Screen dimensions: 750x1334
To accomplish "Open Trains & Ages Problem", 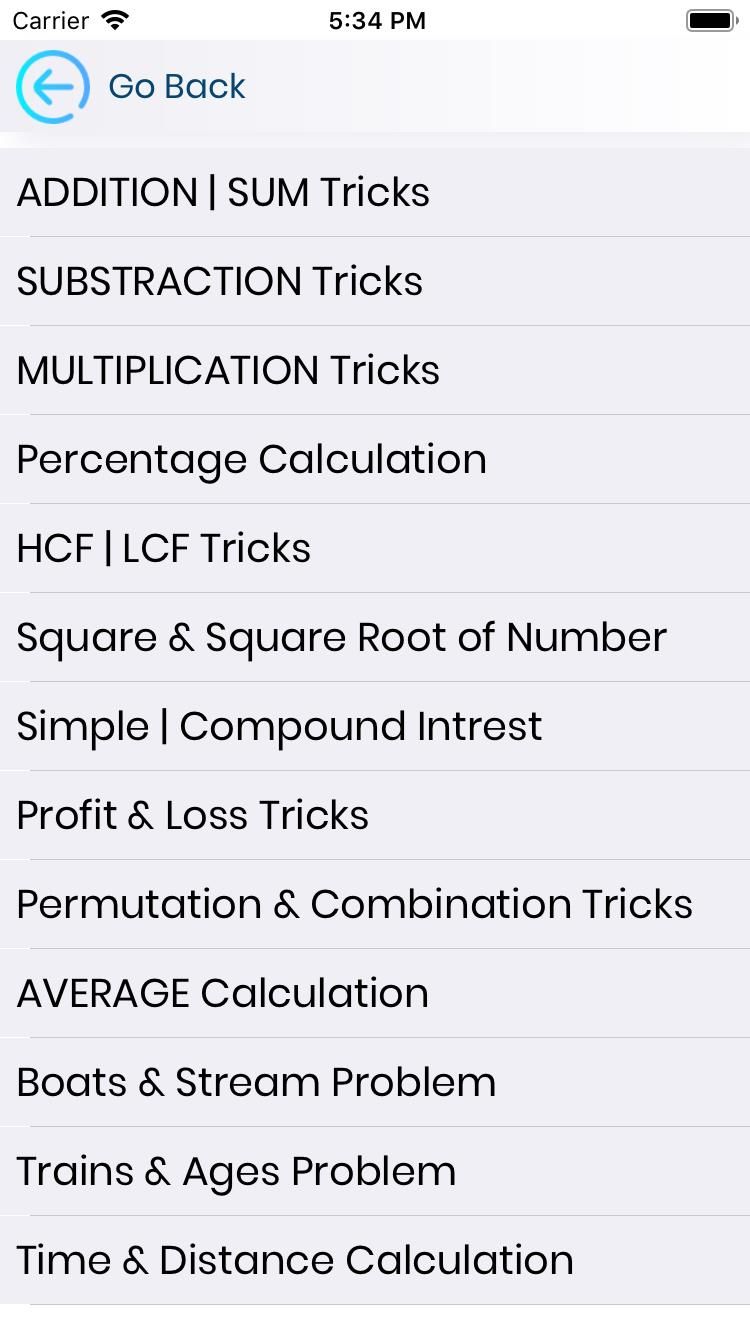I will (375, 1171).
